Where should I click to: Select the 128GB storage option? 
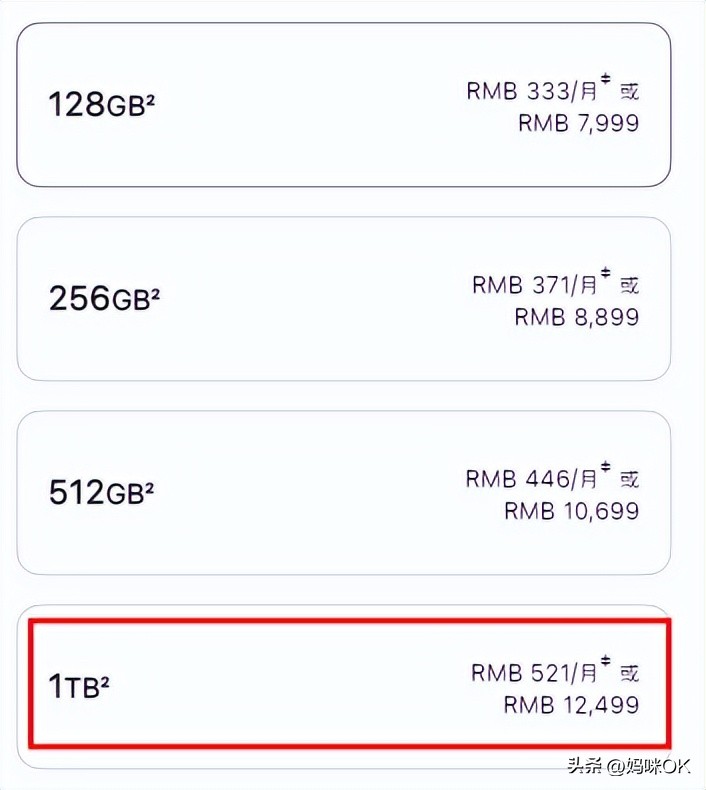[343, 105]
